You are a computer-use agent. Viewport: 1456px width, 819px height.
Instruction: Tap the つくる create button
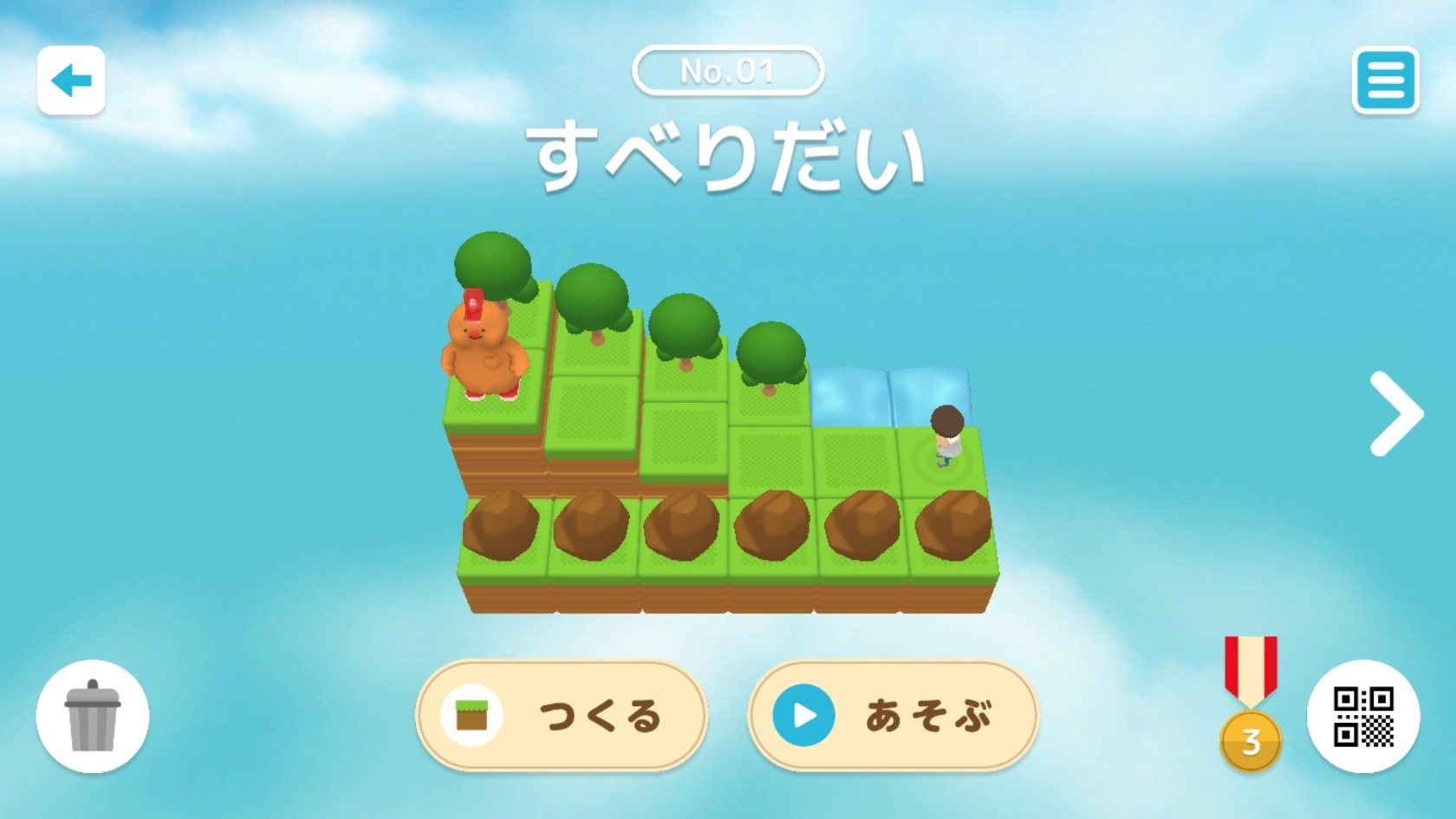pos(562,716)
